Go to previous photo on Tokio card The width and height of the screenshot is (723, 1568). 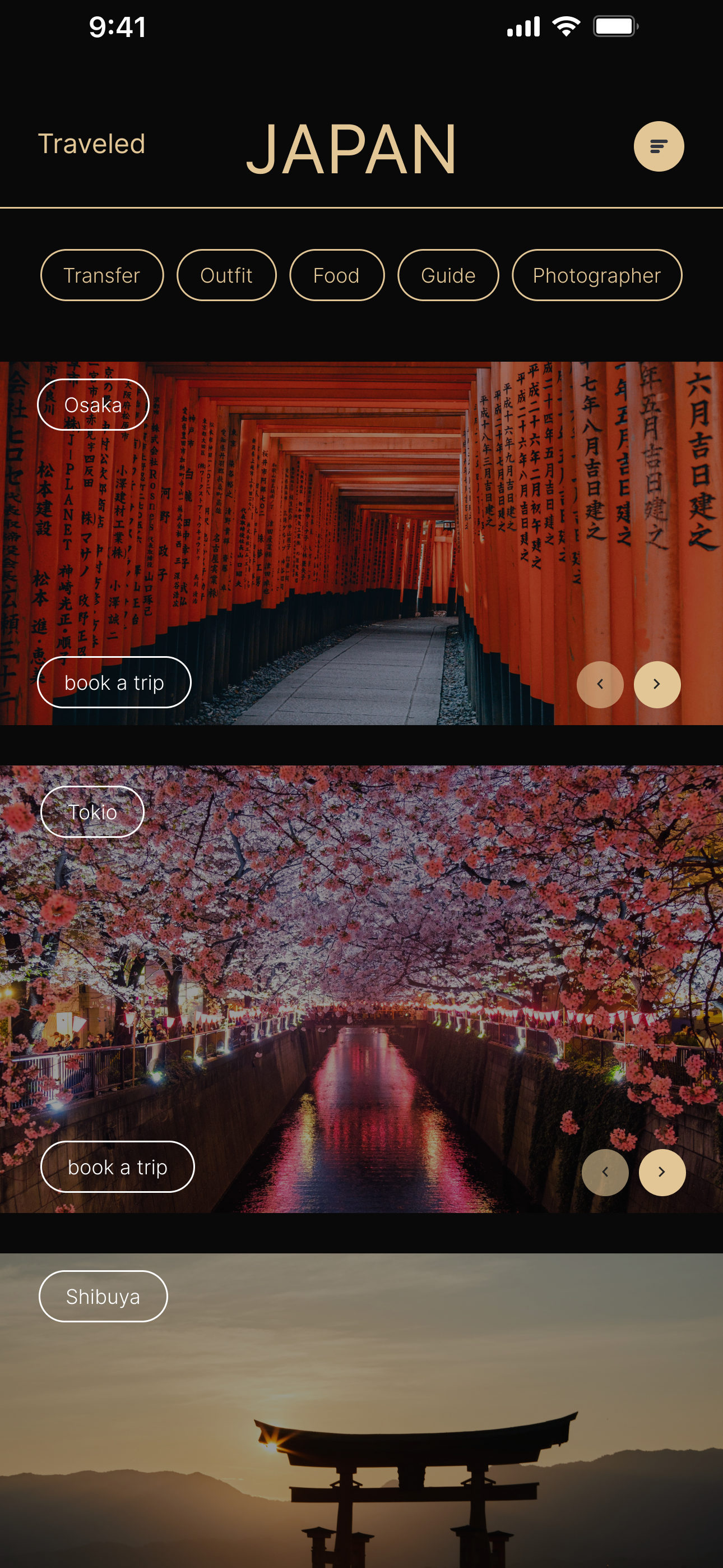click(605, 1172)
